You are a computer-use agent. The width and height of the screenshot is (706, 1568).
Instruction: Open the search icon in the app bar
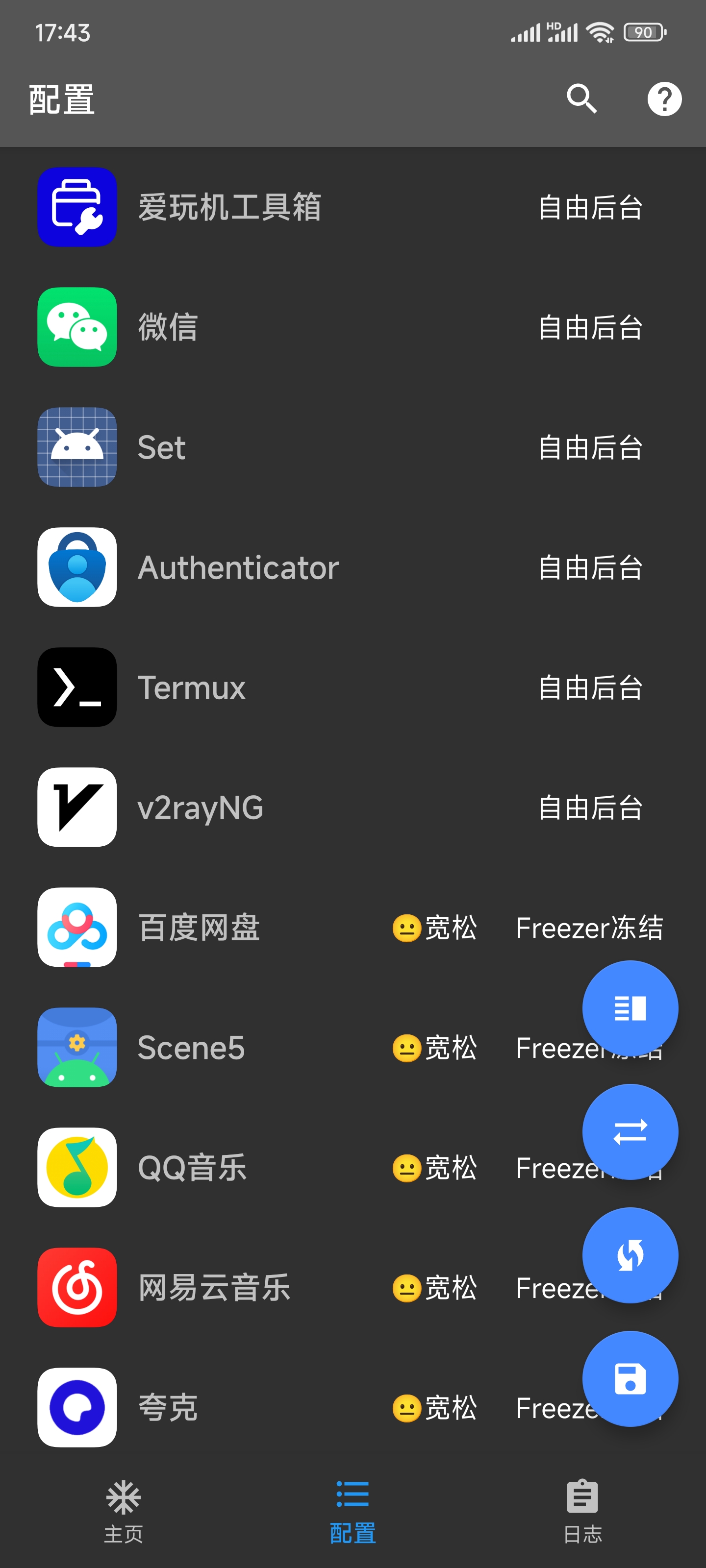(x=581, y=98)
